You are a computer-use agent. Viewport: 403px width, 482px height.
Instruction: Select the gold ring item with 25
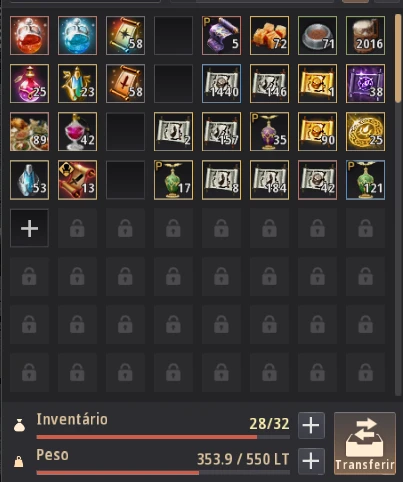[x=365, y=132]
